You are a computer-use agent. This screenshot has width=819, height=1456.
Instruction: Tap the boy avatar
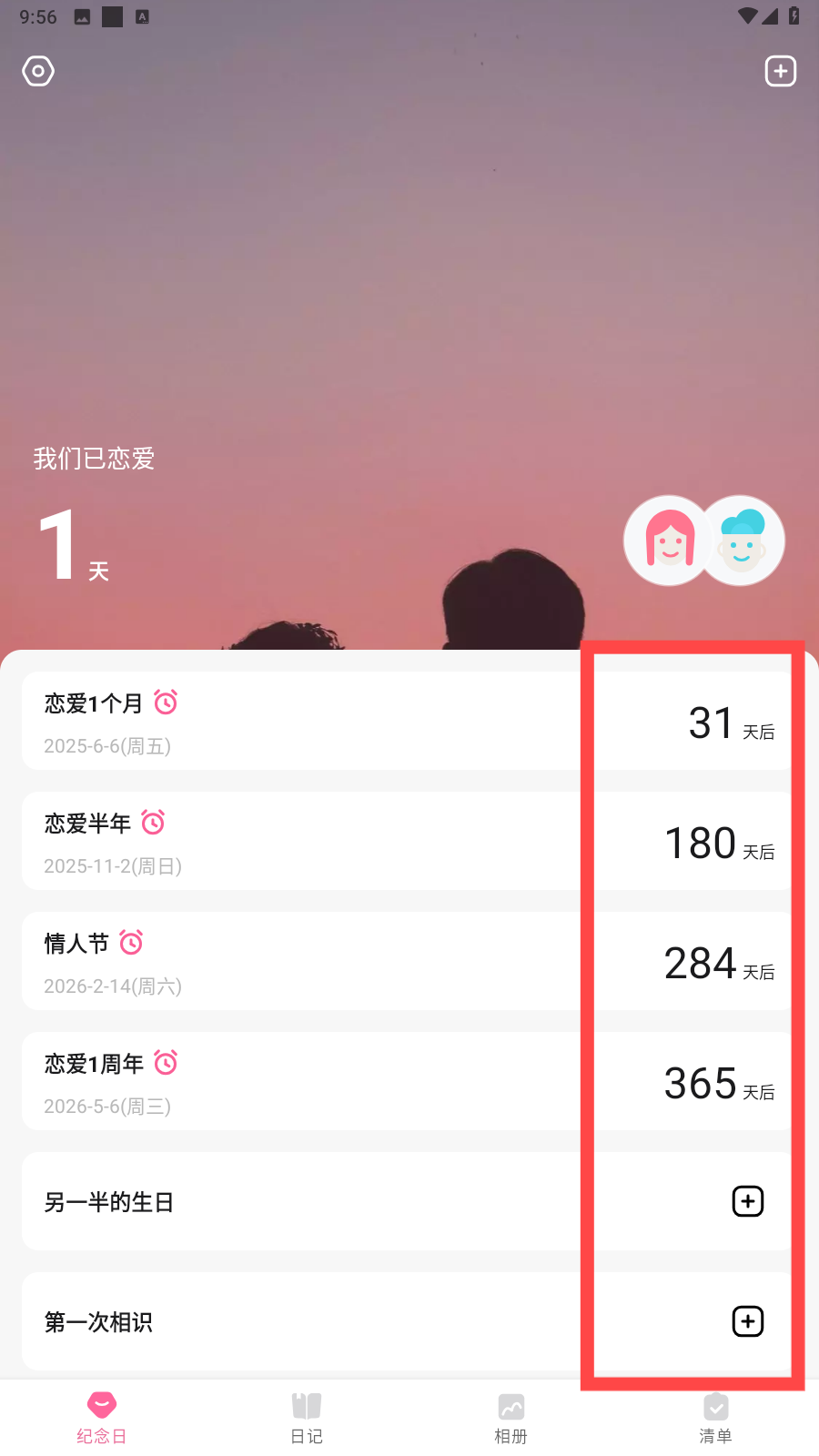[743, 541]
